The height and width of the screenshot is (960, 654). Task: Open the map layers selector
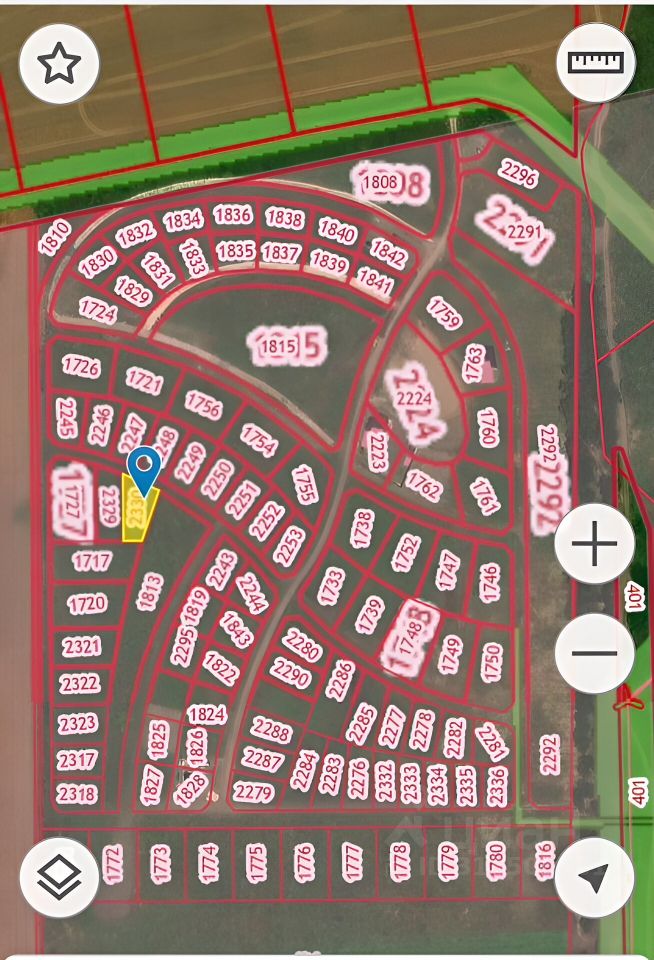coord(59,877)
